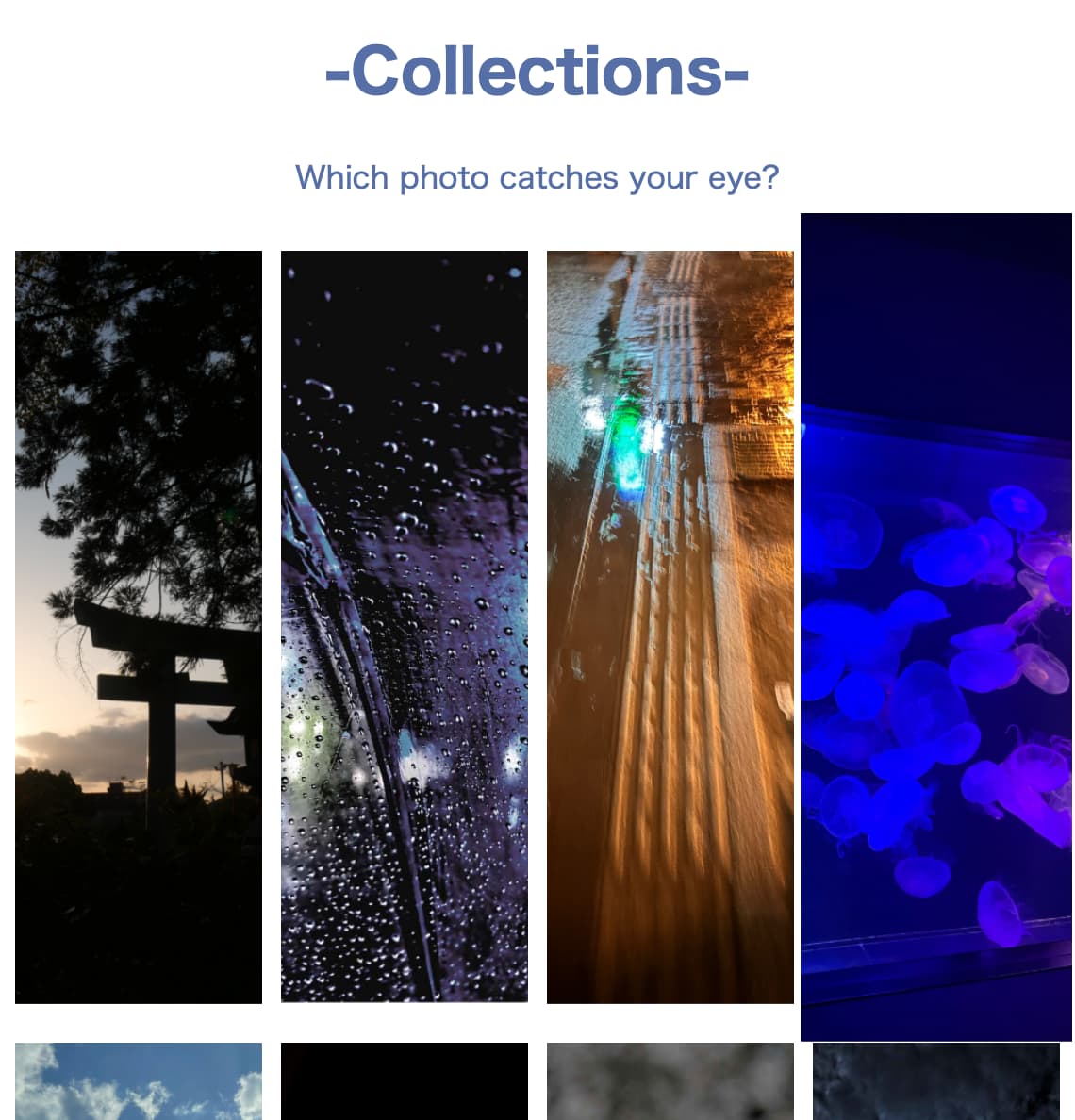Tap the blue sky clouds photo
Image resolution: width=1075 pixels, height=1120 pixels.
click(139, 1080)
